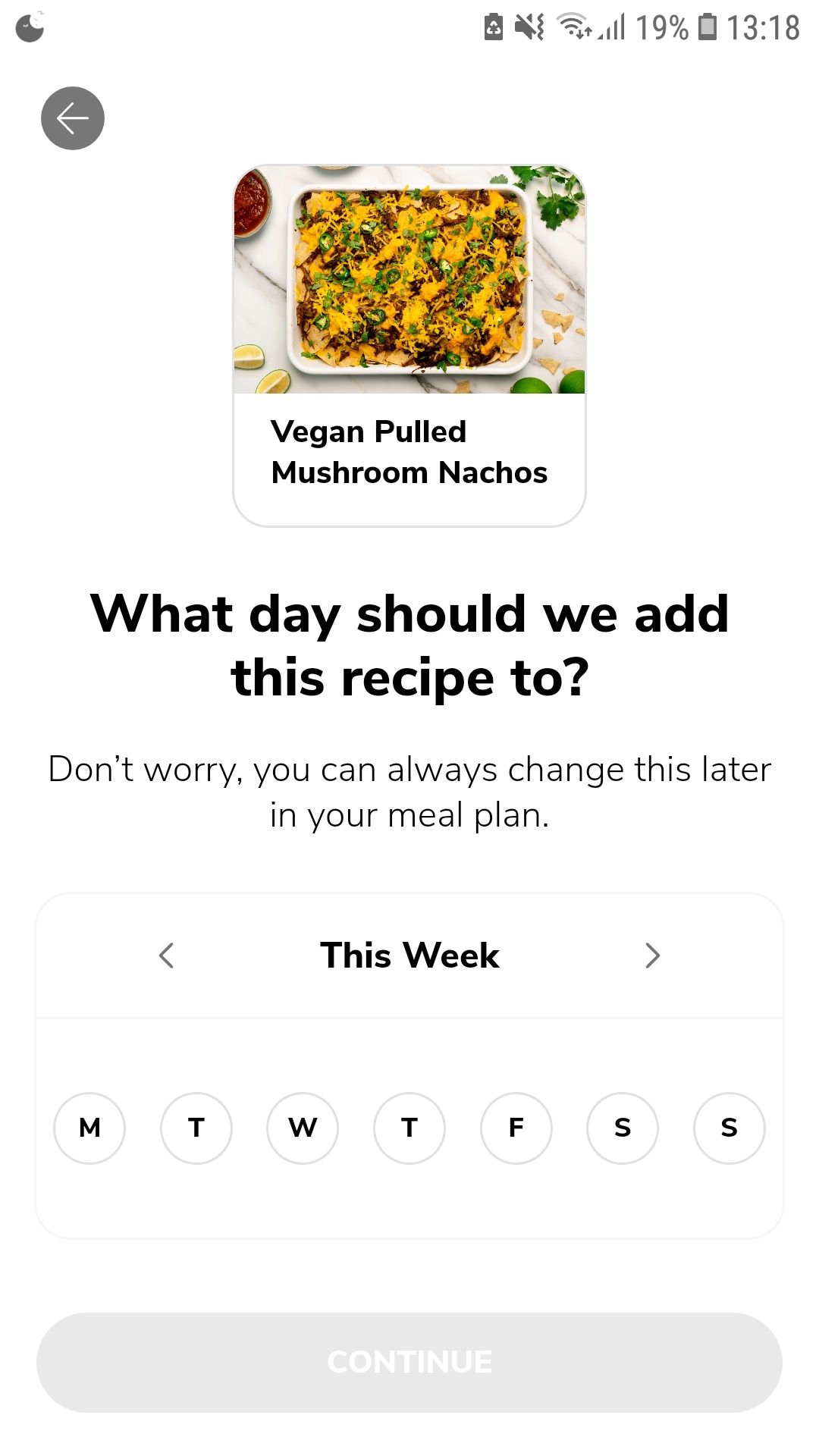The height and width of the screenshot is (1456, 819).
Task: Select Thursday in the weekday row
Action: (409, 1128)
